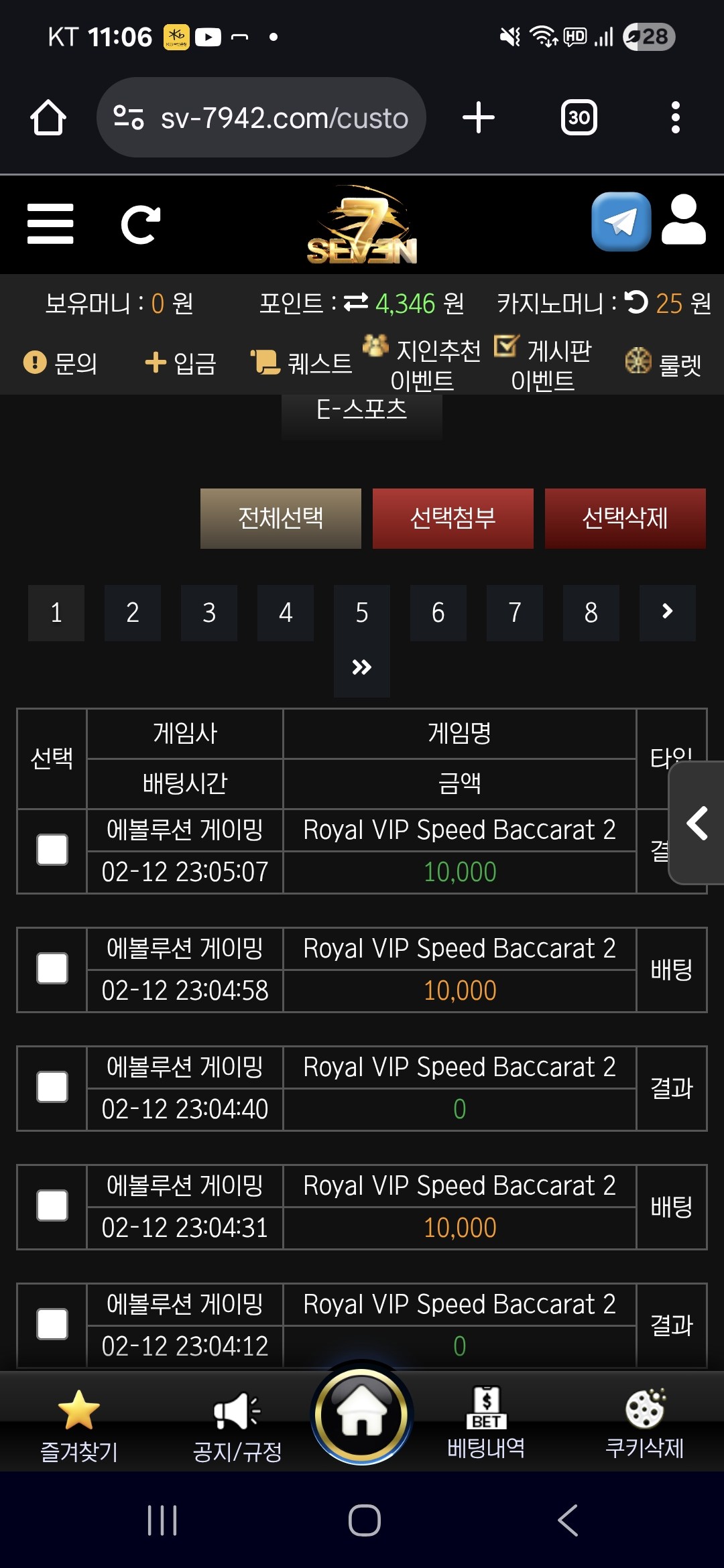Viewport: 724px width, 1568px height.
Task: Tap the page refresh icon
Action: [141, 224]
